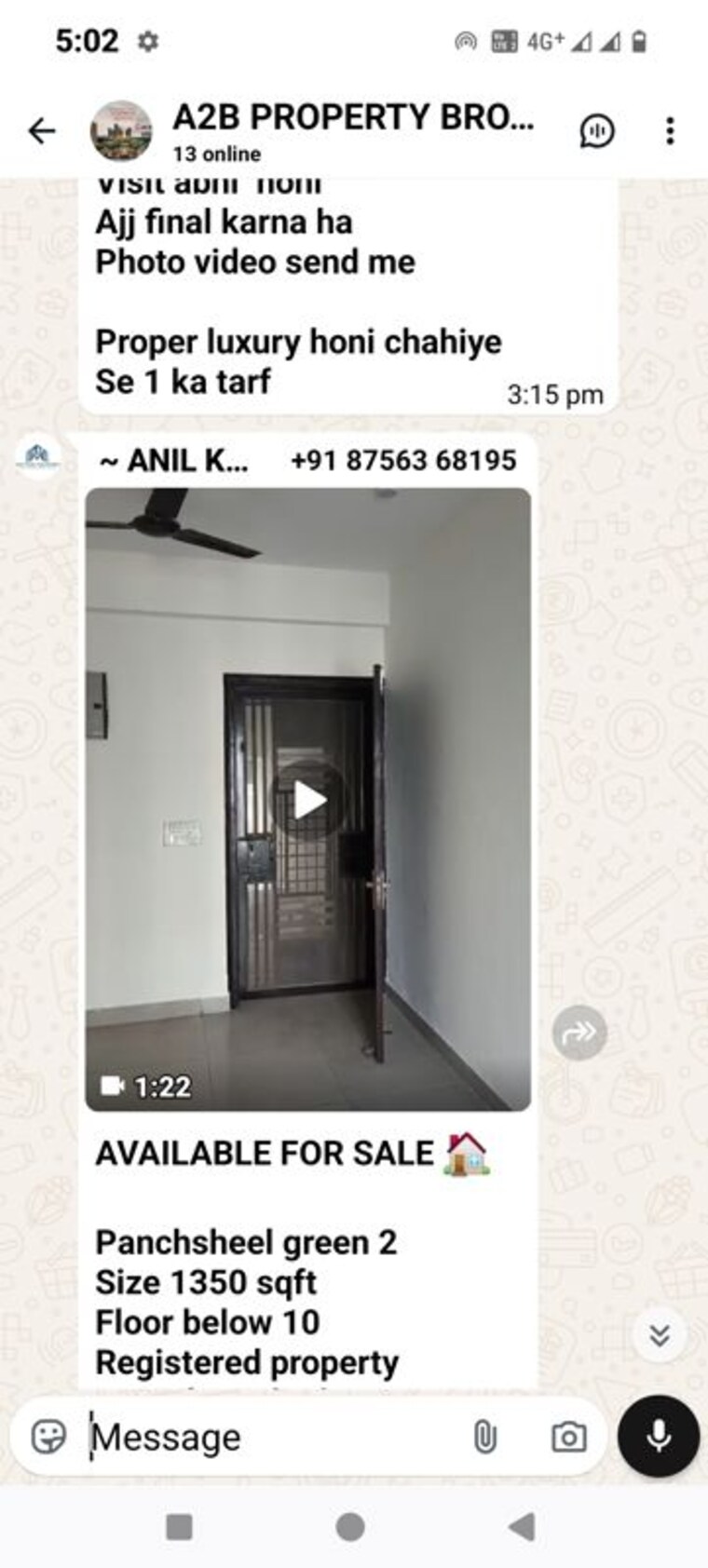
Task: Play the 1:22 video from ANIL K
Action: 307,800
